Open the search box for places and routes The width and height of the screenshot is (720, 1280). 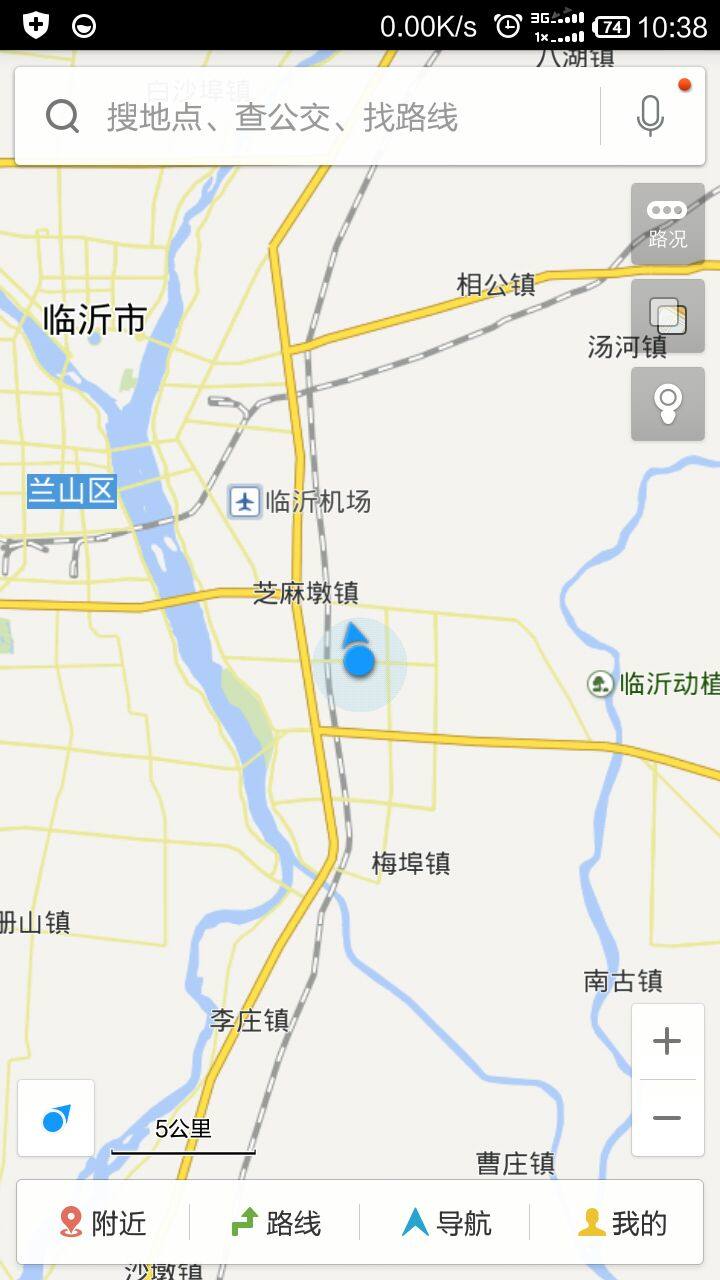coord(300,118)
